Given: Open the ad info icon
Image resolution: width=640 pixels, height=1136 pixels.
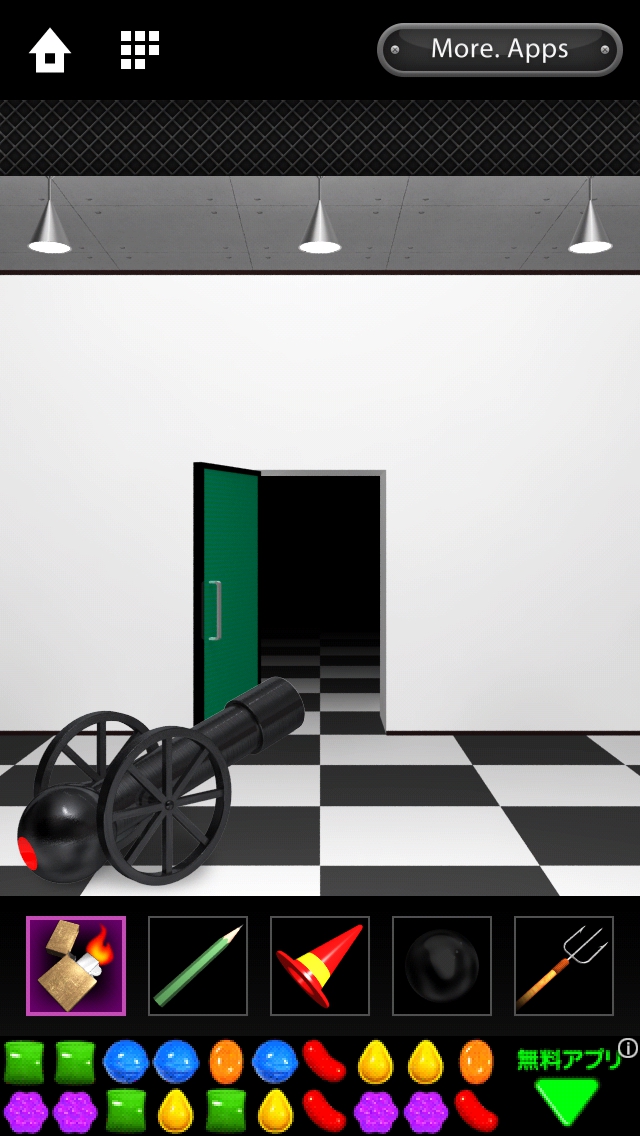Looking at the screenshot, I should [x=628, y=1048].
